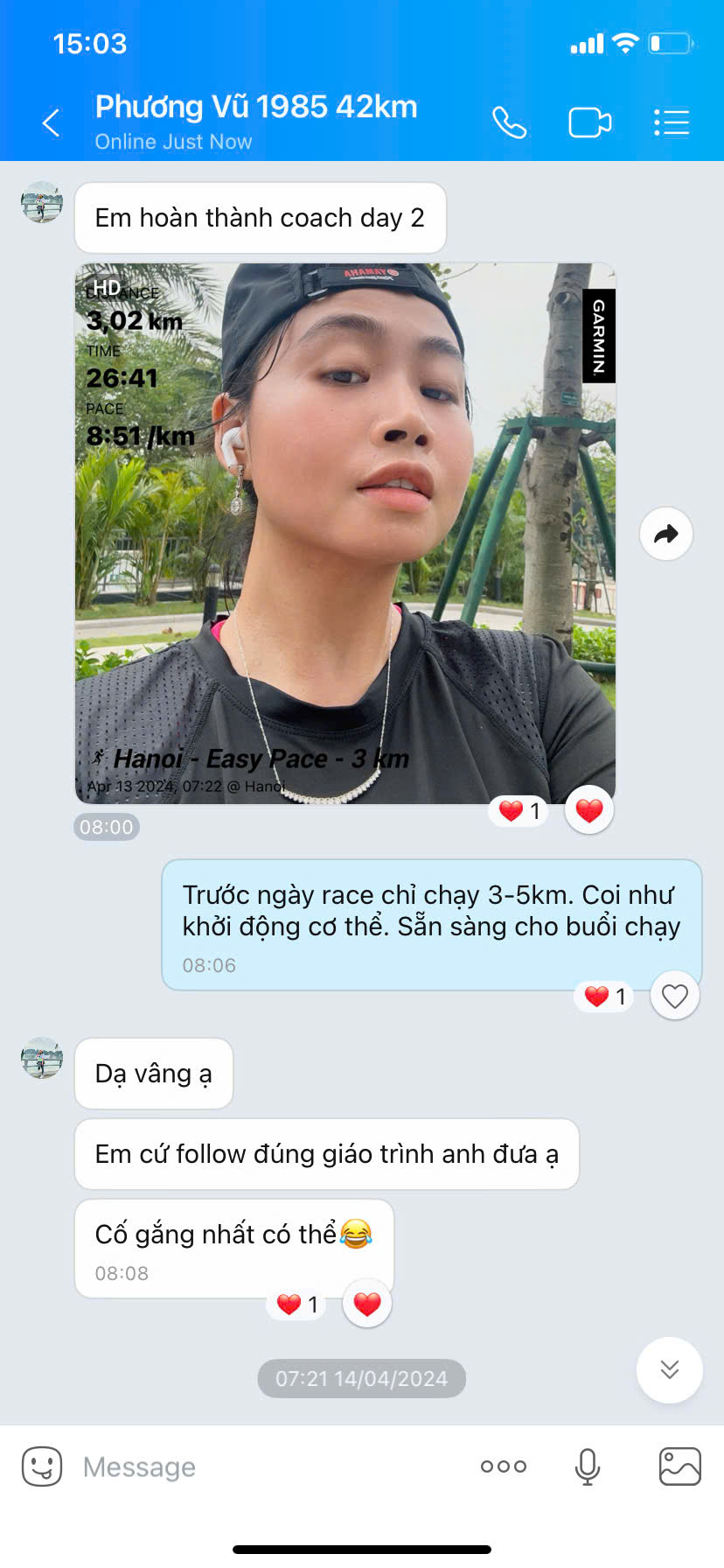The image size is (724, 1568).
Task: Start a voice call with Phương Vũ
Action: coord(510,122)
